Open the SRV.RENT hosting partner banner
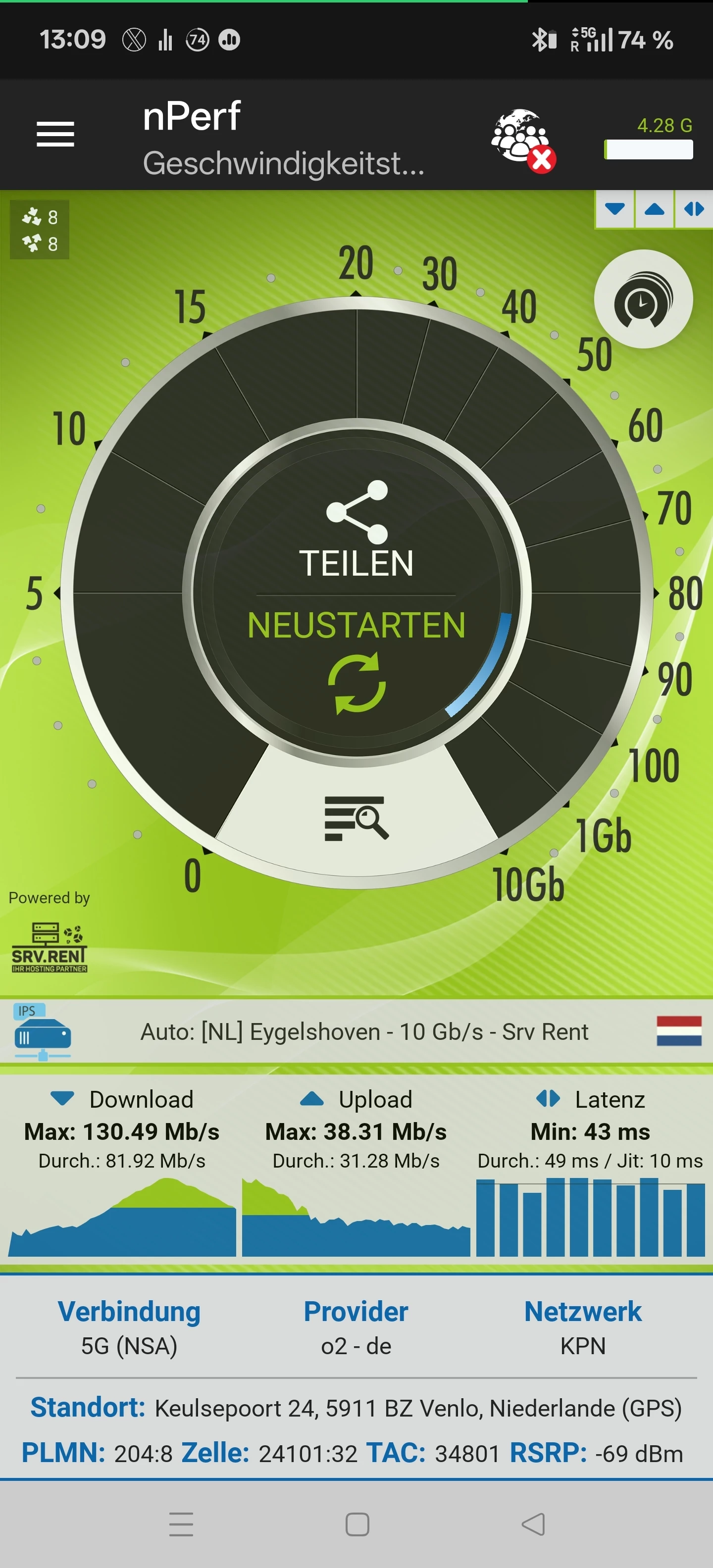 [x=50, y=946]
